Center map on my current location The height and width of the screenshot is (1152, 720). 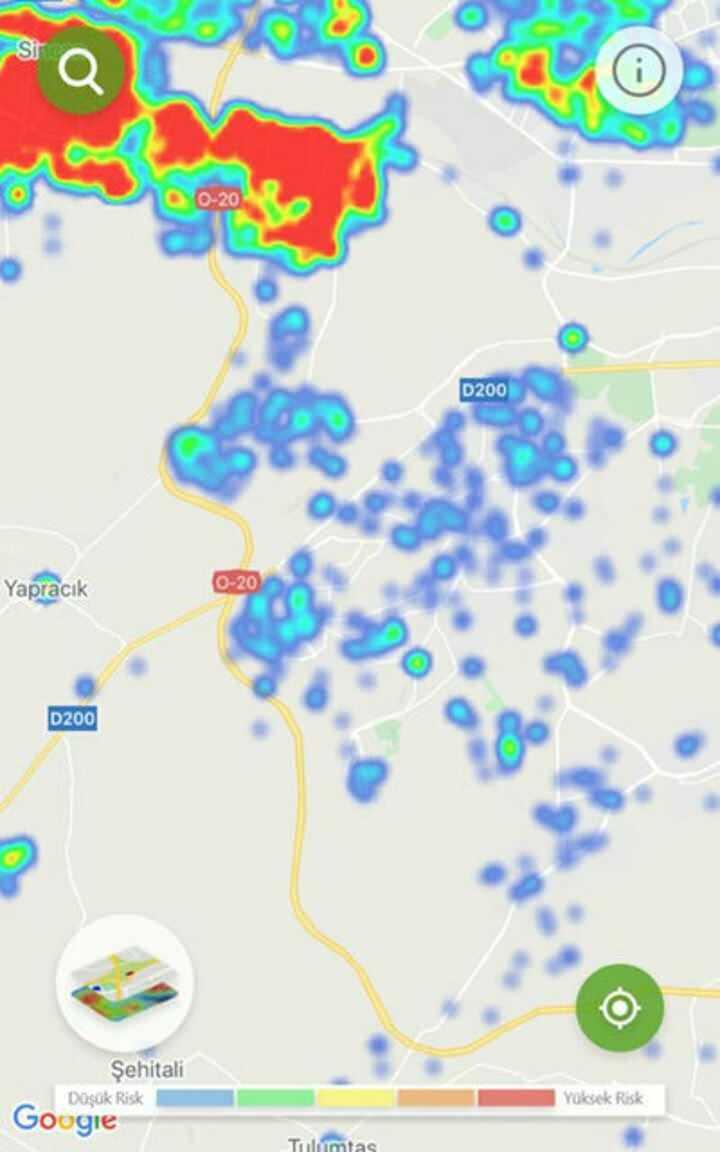click(619, 1008)
